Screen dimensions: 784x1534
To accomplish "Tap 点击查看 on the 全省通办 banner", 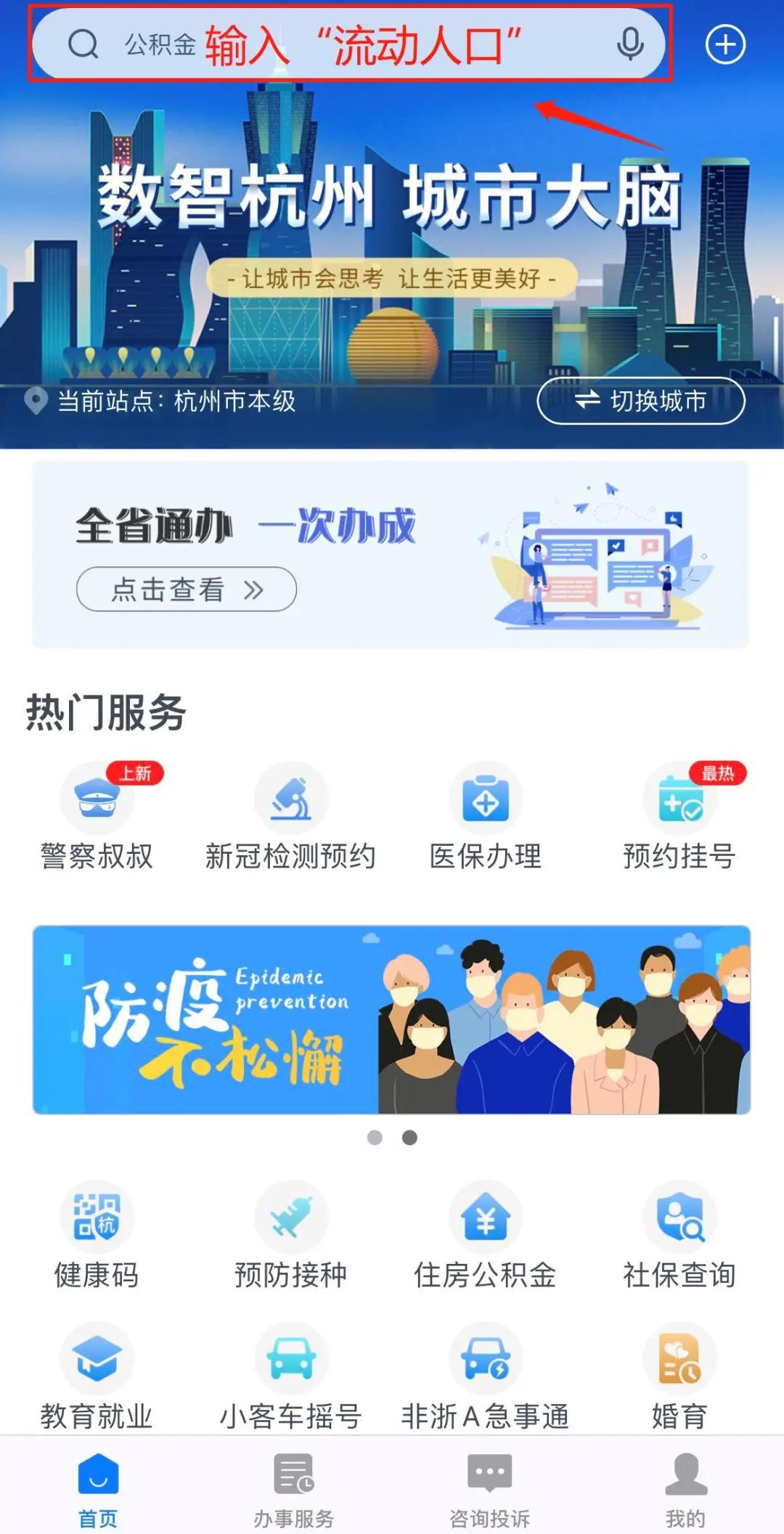I will [186, 589].
